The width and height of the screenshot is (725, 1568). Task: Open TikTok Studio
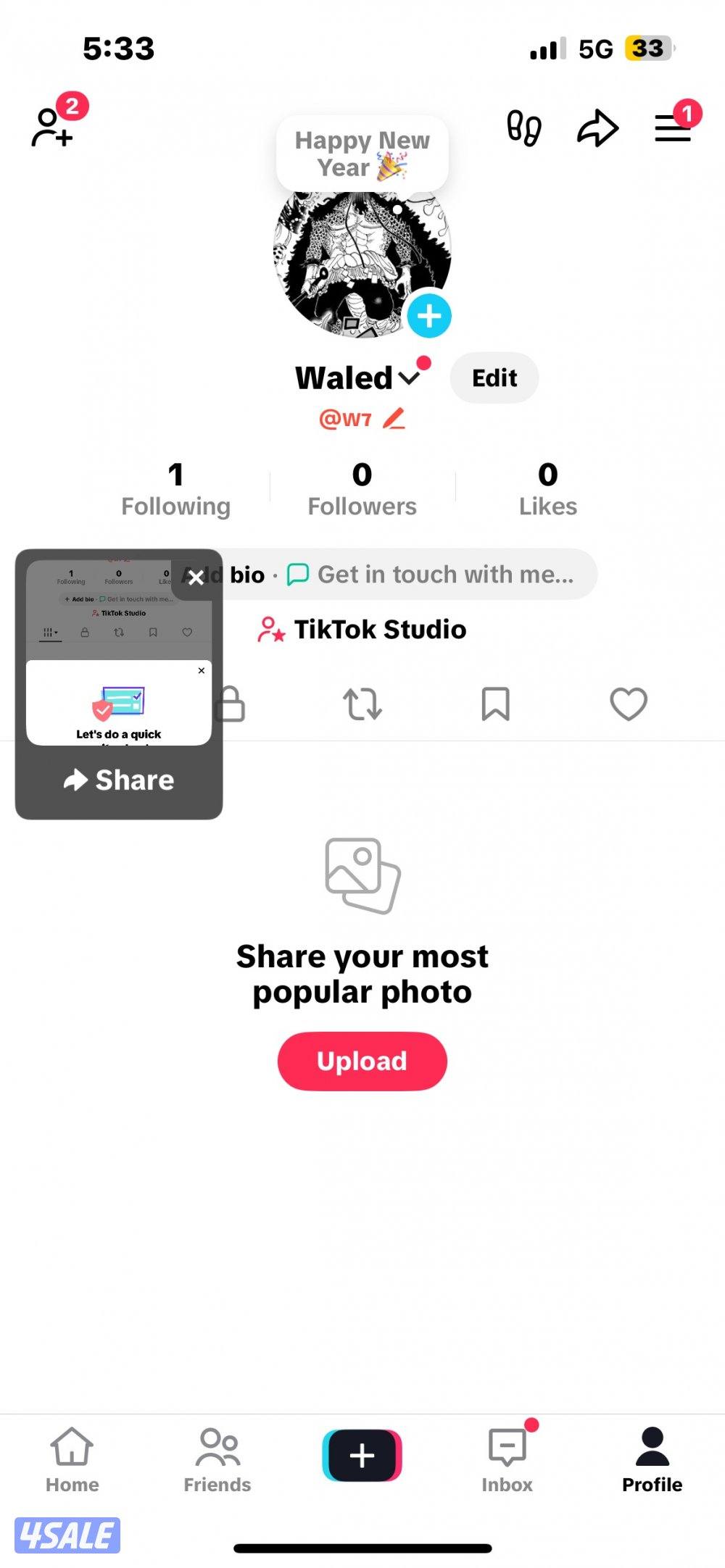point(362,629)
